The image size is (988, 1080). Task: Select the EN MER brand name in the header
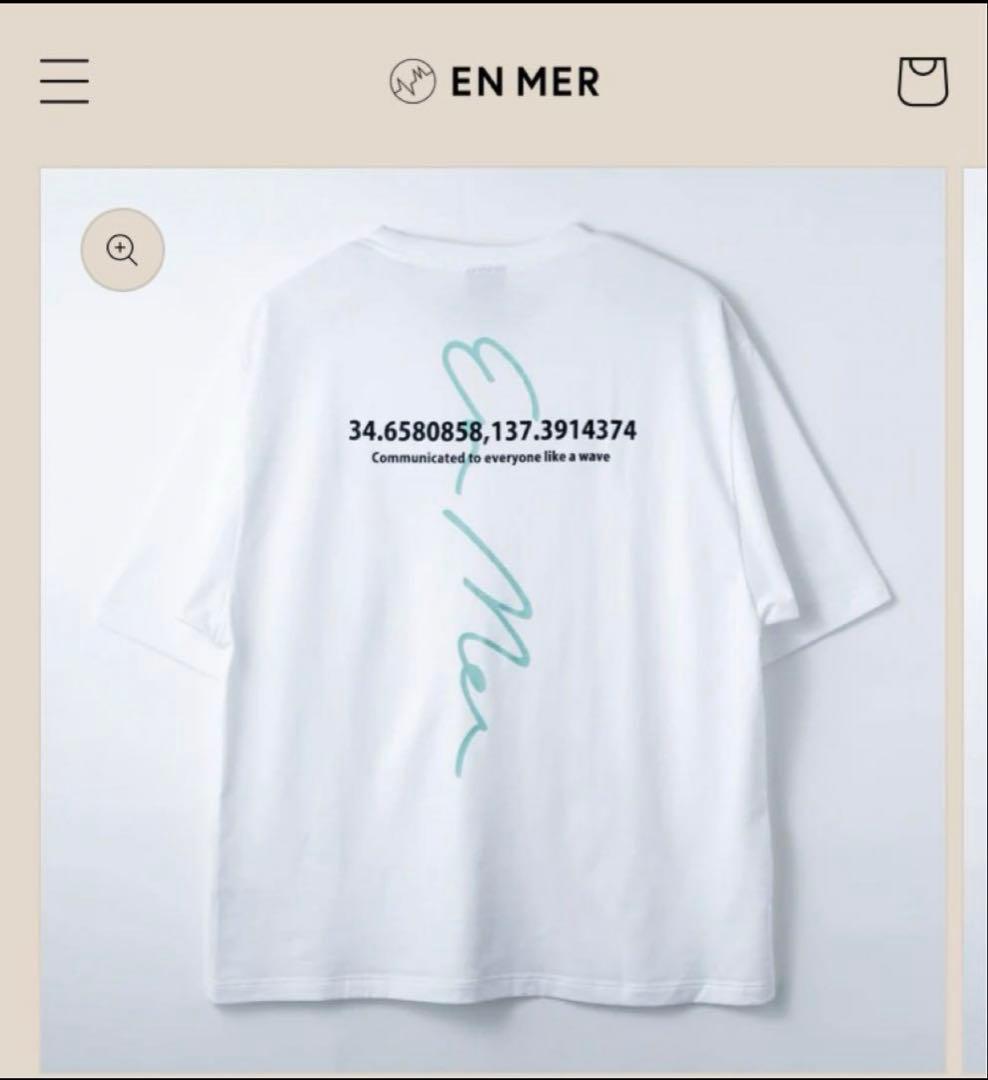pos(525,82)
